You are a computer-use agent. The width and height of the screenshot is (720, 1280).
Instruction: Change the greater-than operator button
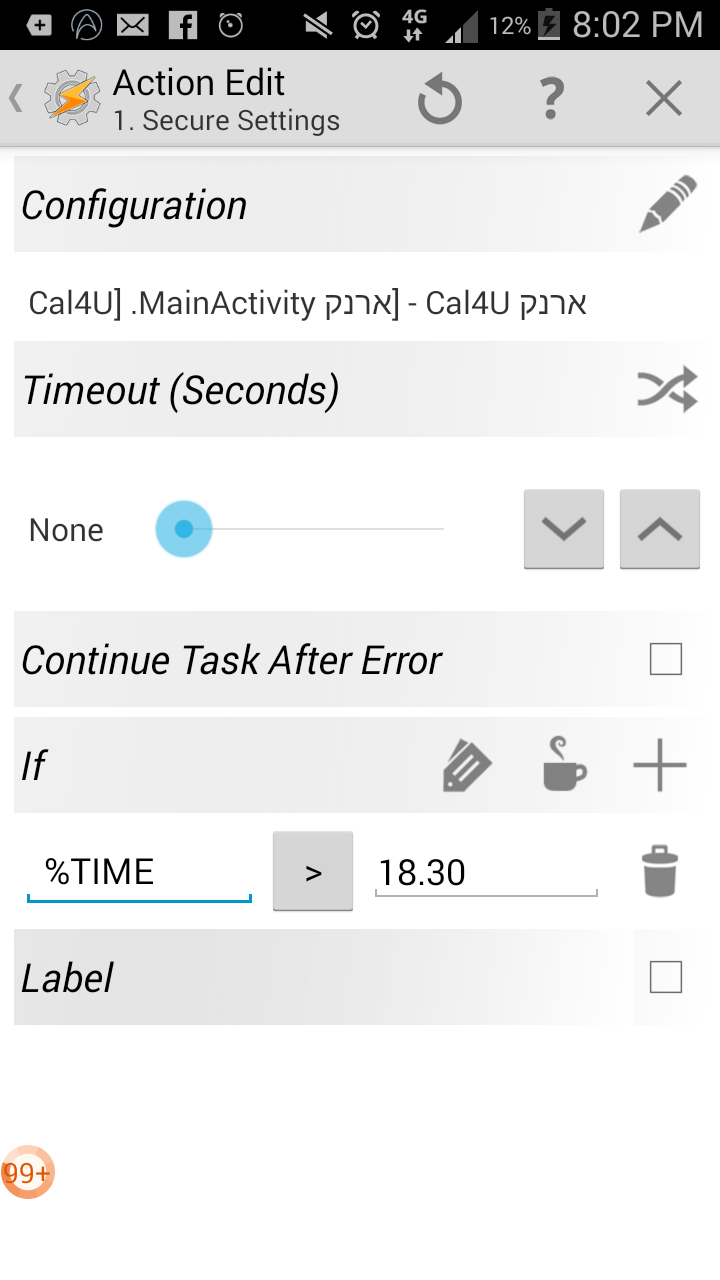tap(313, 871)
